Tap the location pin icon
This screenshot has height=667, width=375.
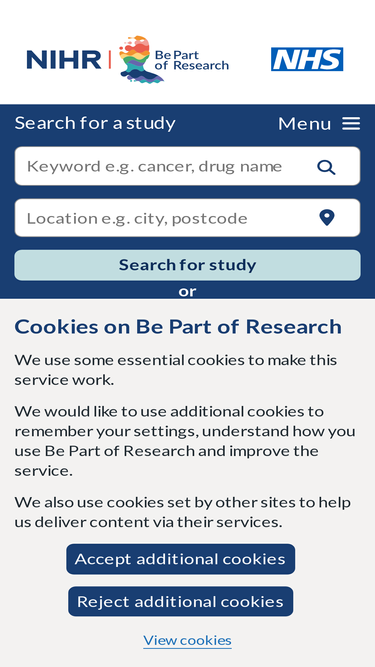tap(327, 218)
